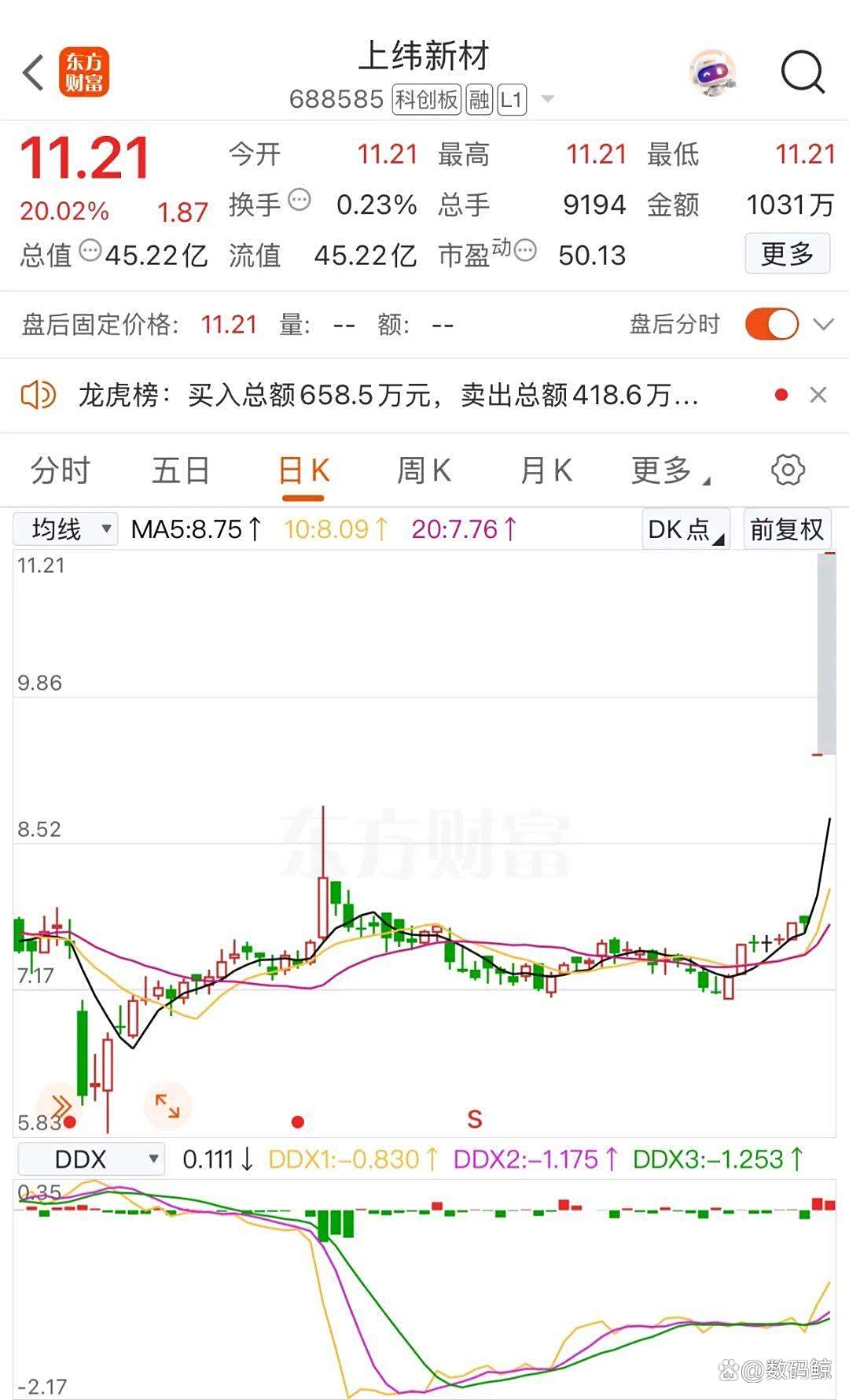Tap the fullscreen resize arrows on the chart

(167, 1104)
